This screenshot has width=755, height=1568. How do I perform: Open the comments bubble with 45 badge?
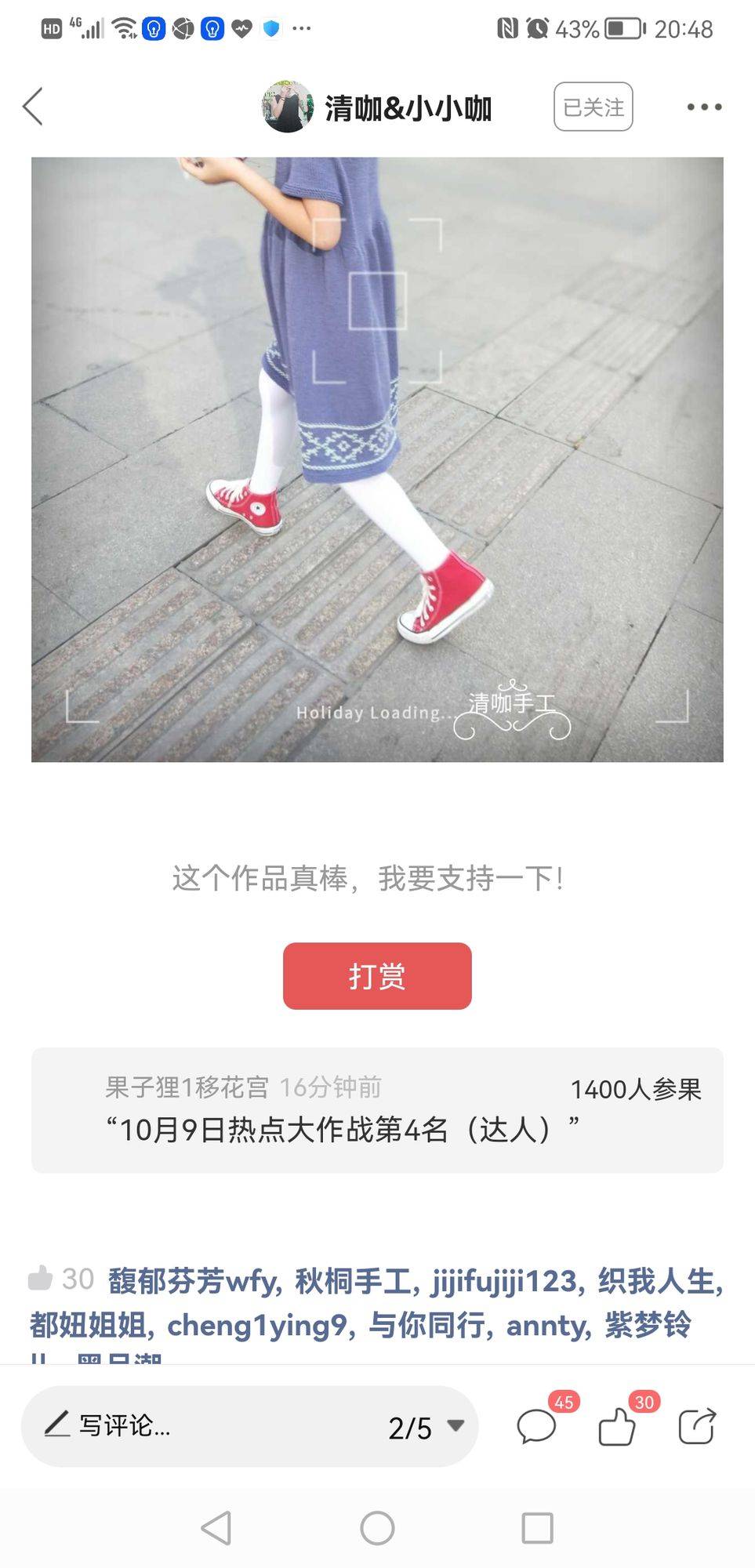tap(537, 1426)
